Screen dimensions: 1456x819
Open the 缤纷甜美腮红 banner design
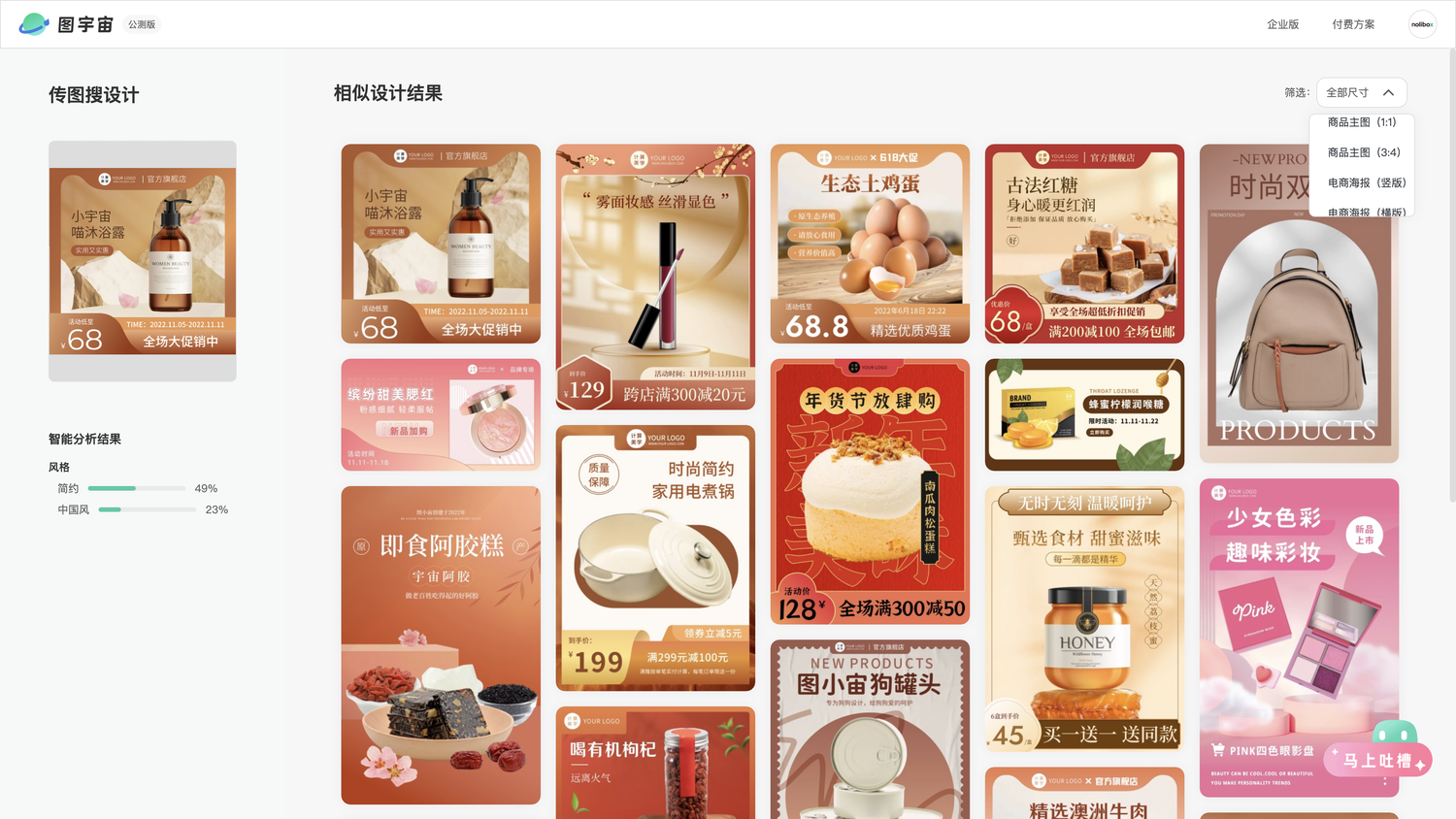pos(441,414)
